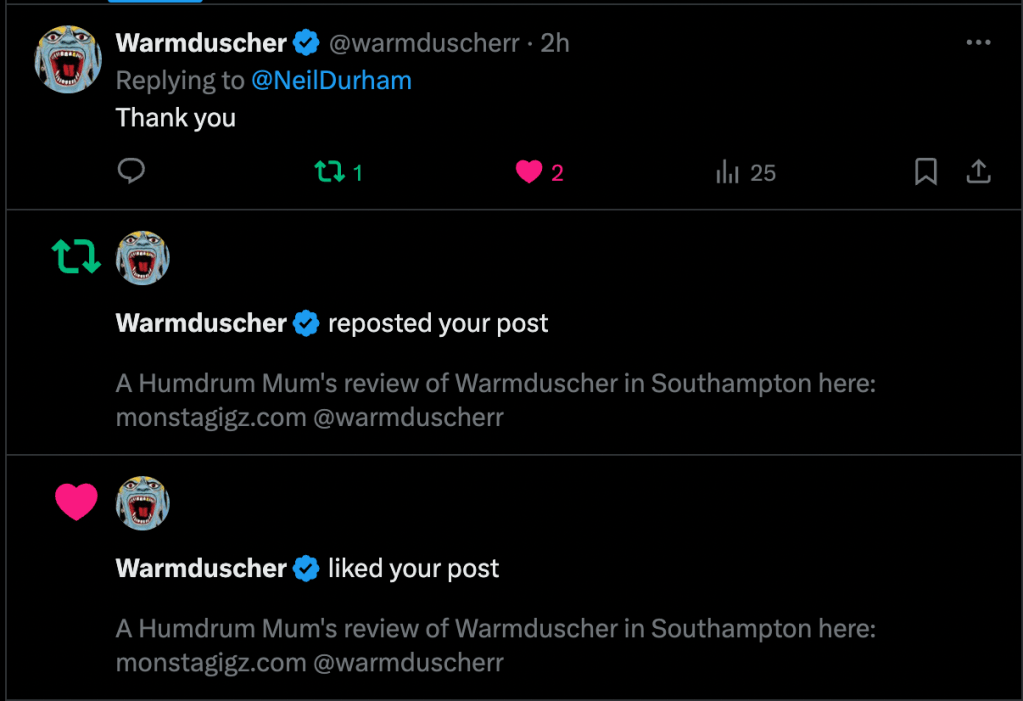View analytics for the Thank you reply
Screen dimensions: 1023x701
(x=727, y=173)
